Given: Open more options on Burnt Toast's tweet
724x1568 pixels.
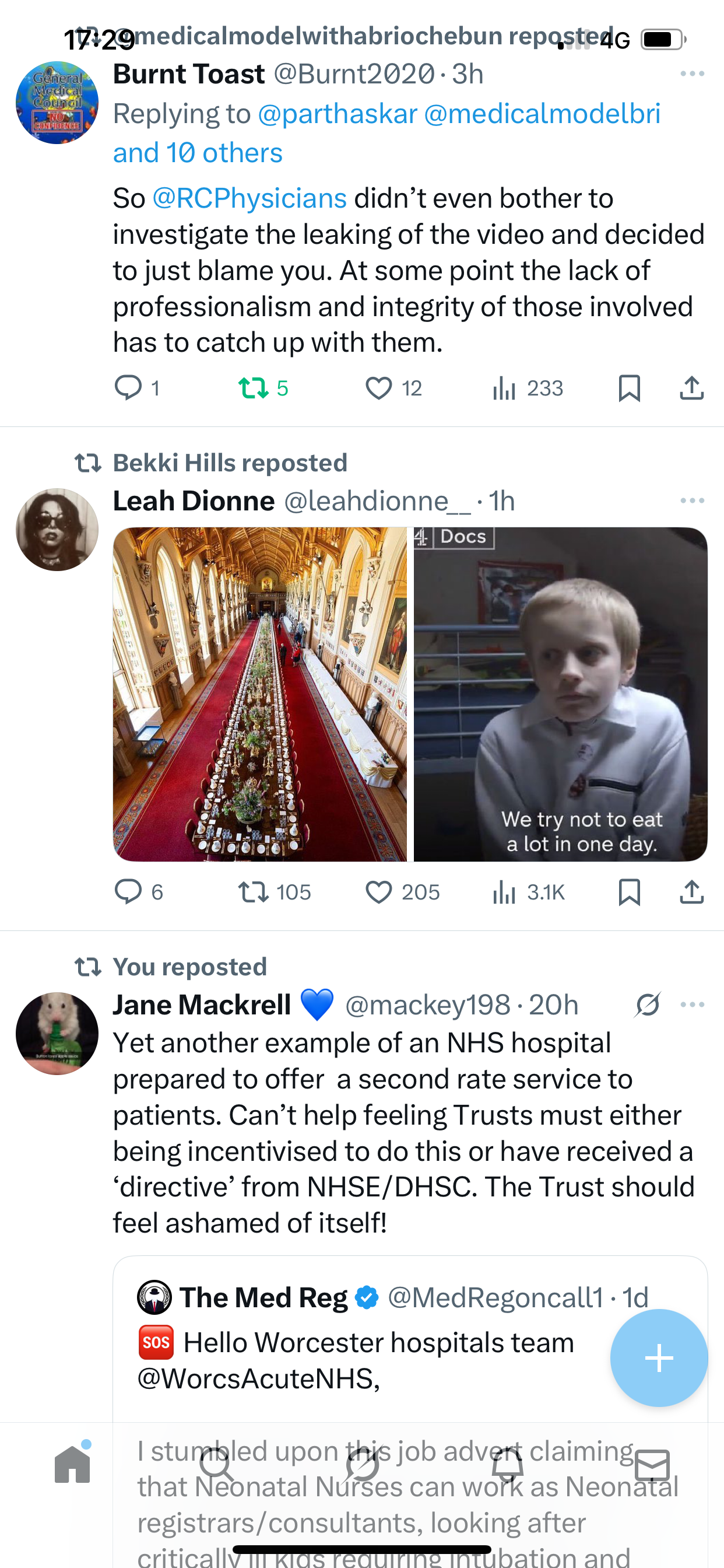Looking at the screenshot, I should point(693,74).
